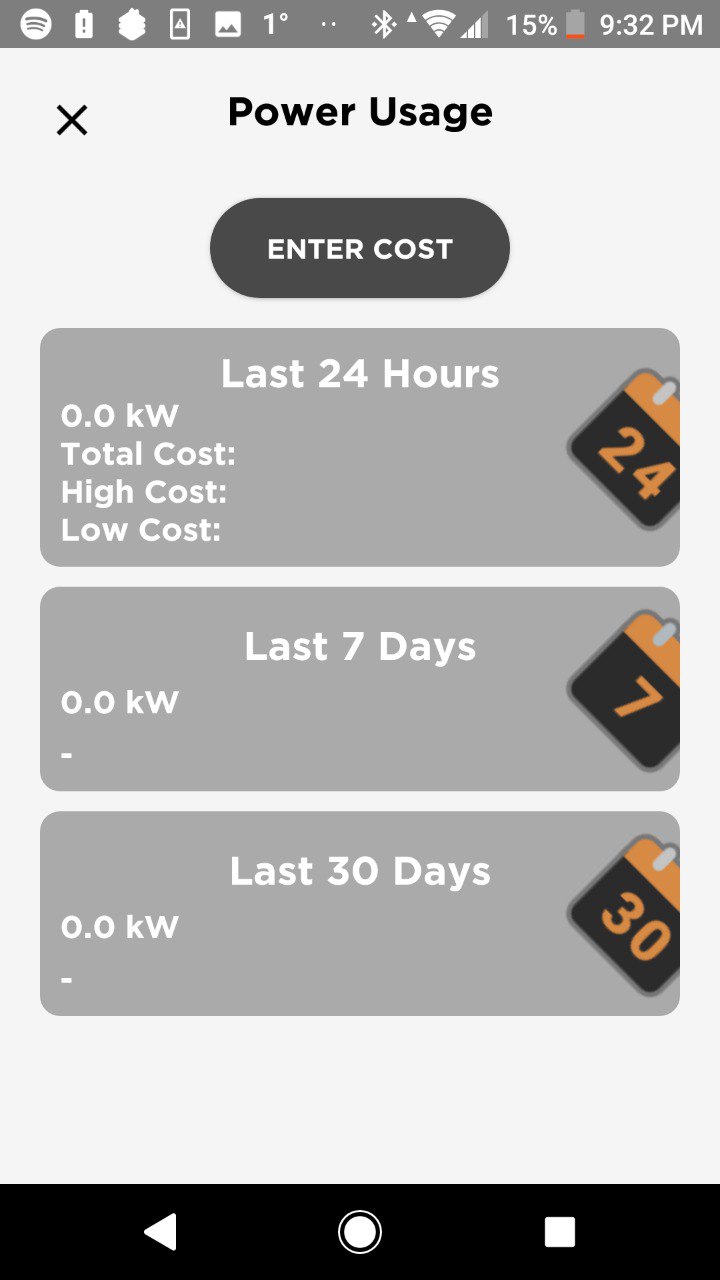Open the Last 24 Hours usage card
Image resolution: width=720 pixels, height=1280 pixels.
(x=360, y=447)
